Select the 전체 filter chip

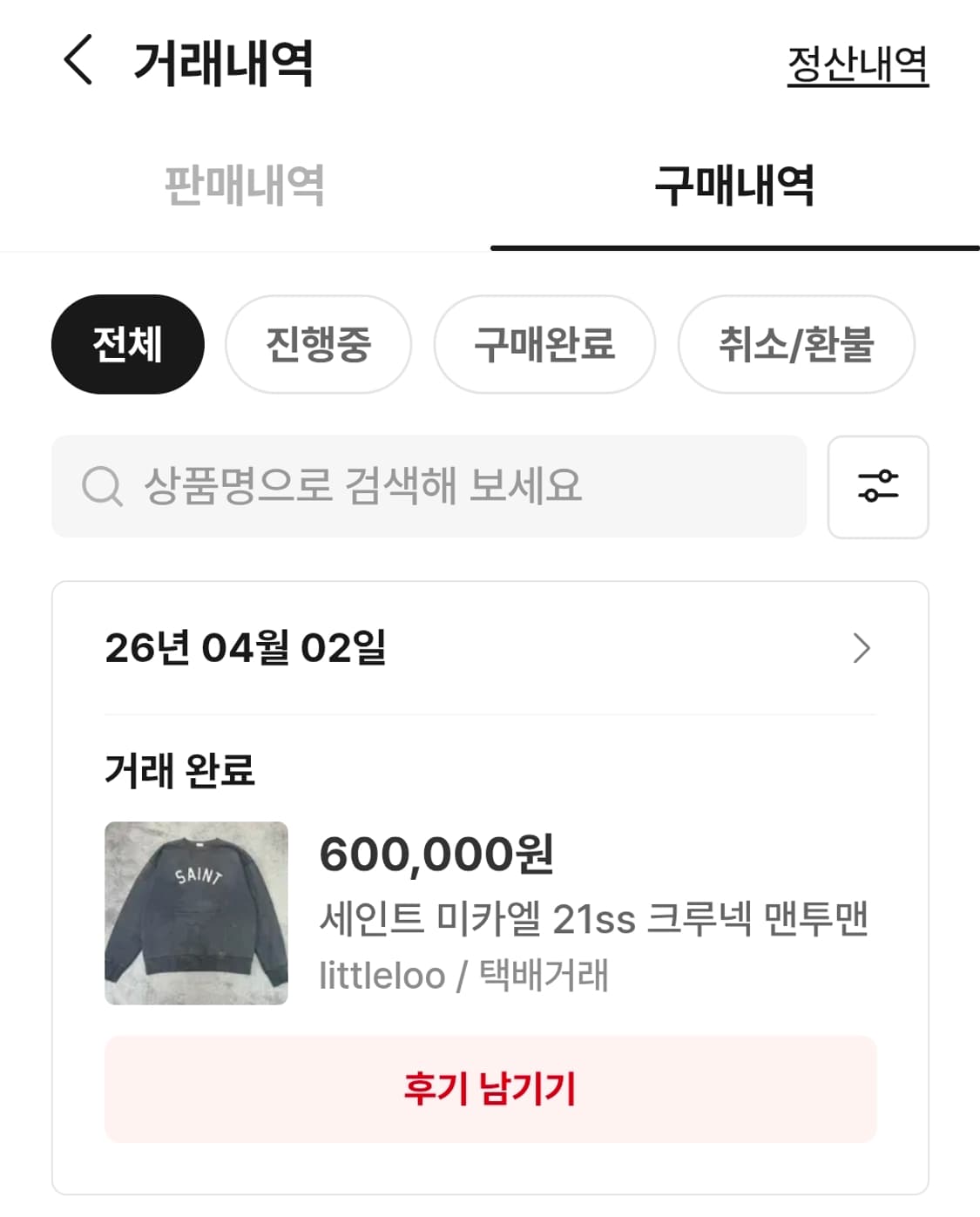click(x=127, y=343)
